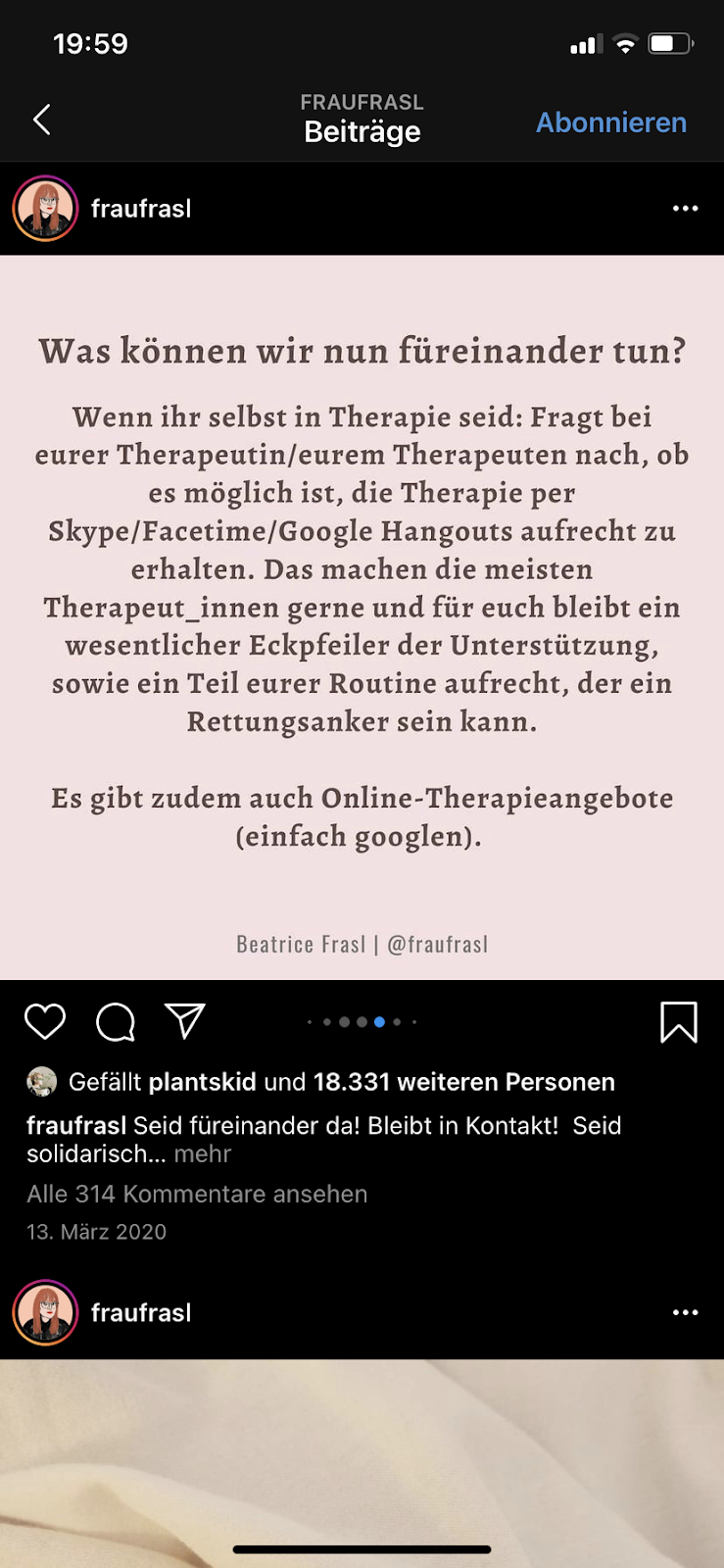Like the post with the heart icon
Viewport: 724px width, 1568px height.
tap(45, 1022)
